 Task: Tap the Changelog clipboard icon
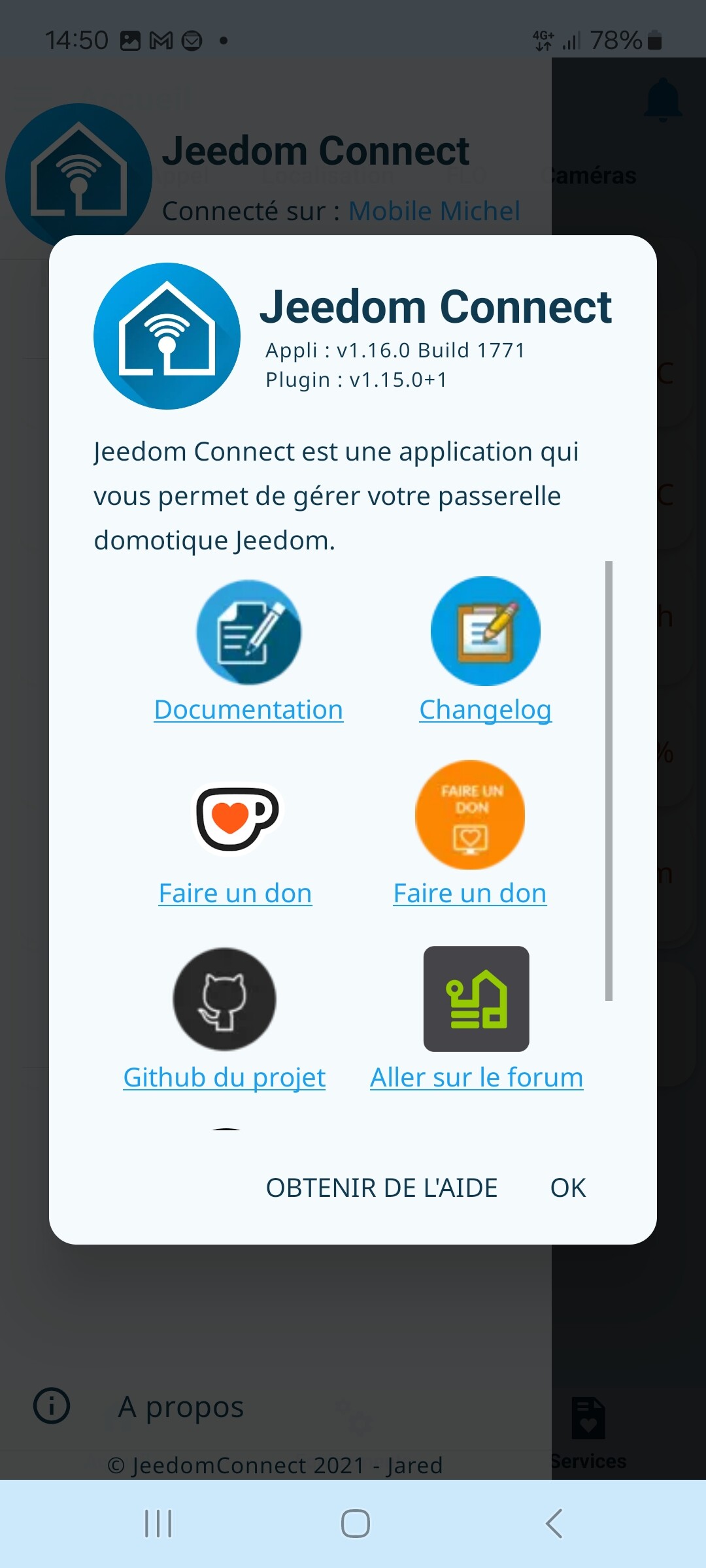click(486, 631)
